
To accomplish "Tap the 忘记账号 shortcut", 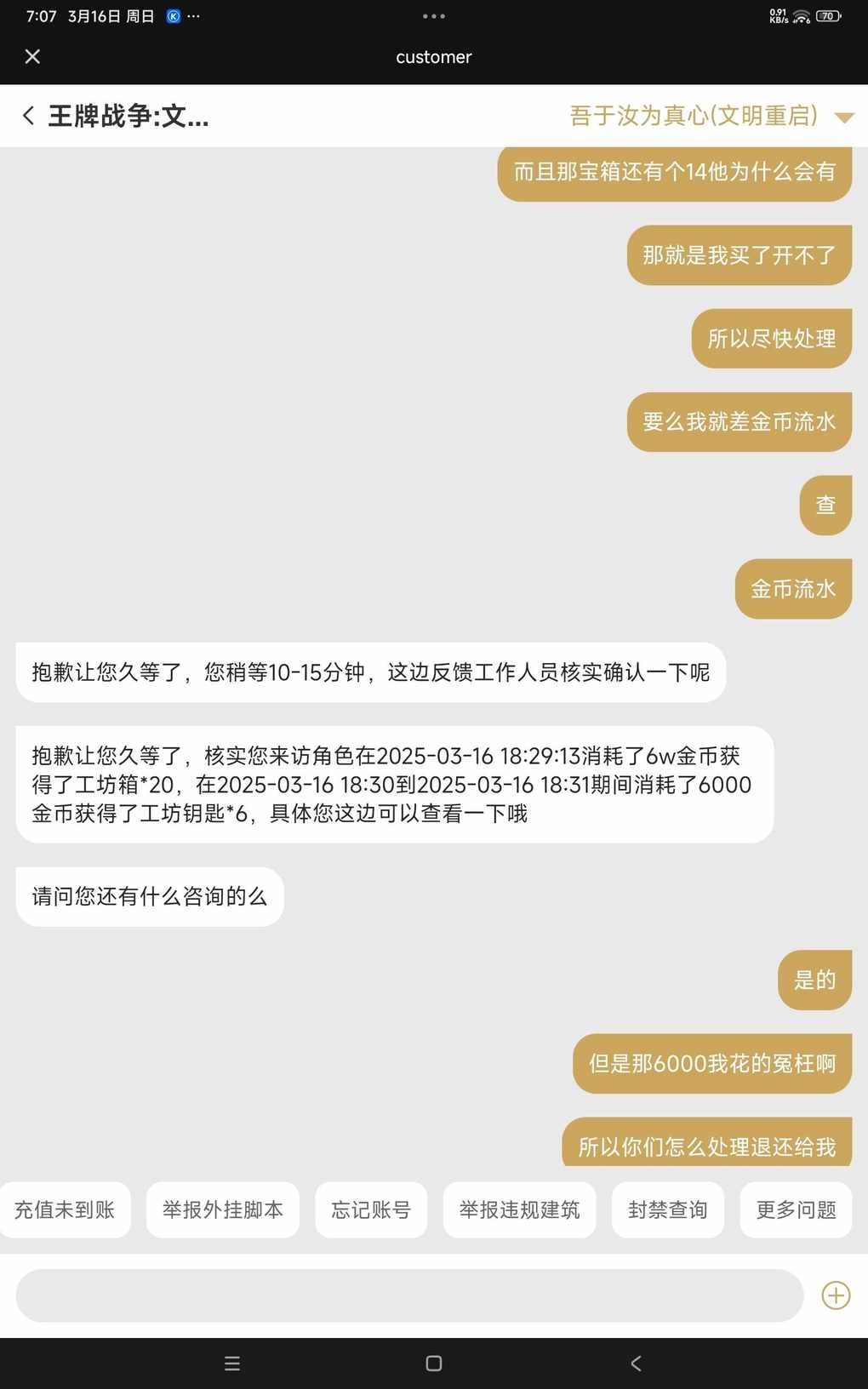I will 371,1209.
